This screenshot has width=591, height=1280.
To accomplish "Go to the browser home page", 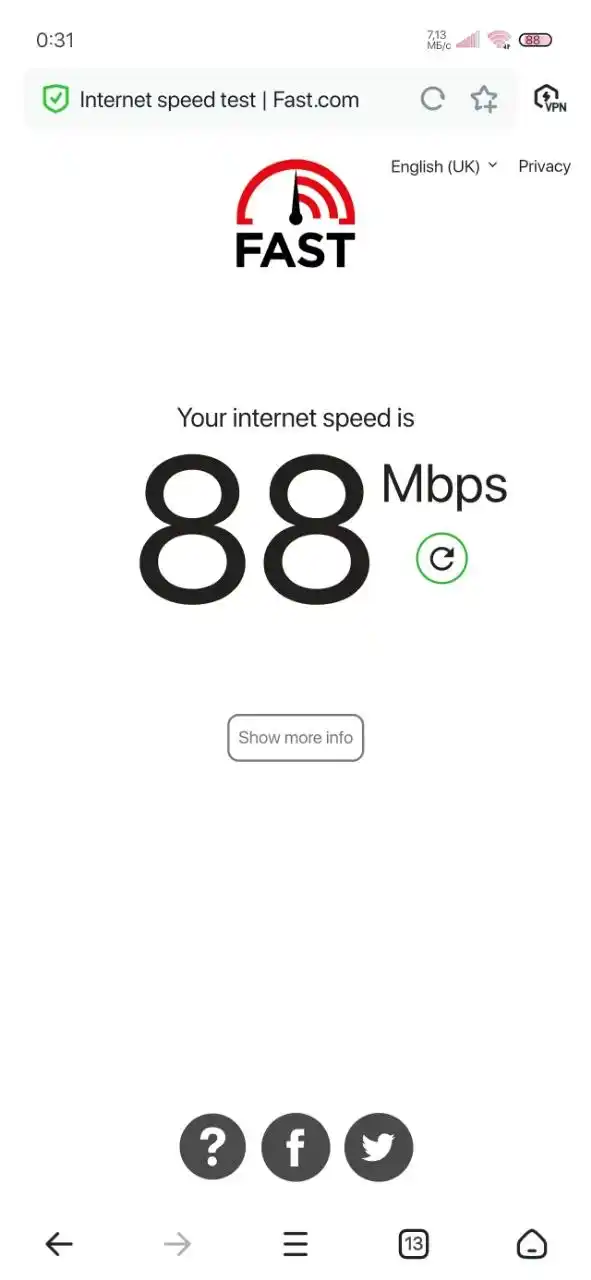I will click(x=532, y=1244).
